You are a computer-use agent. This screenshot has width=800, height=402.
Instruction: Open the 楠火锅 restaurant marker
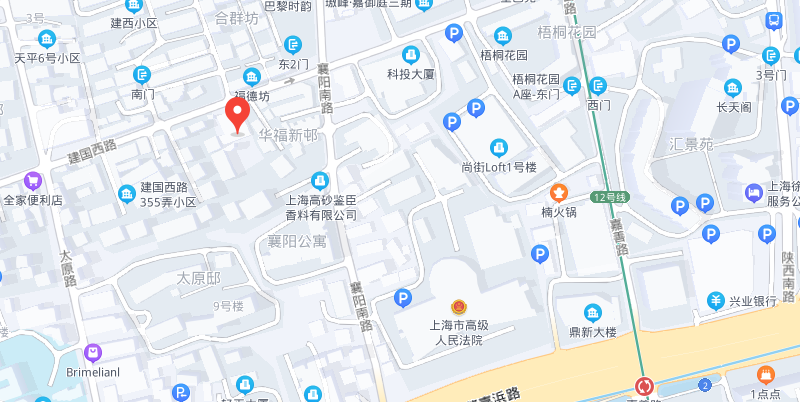[x=558, y=192]
